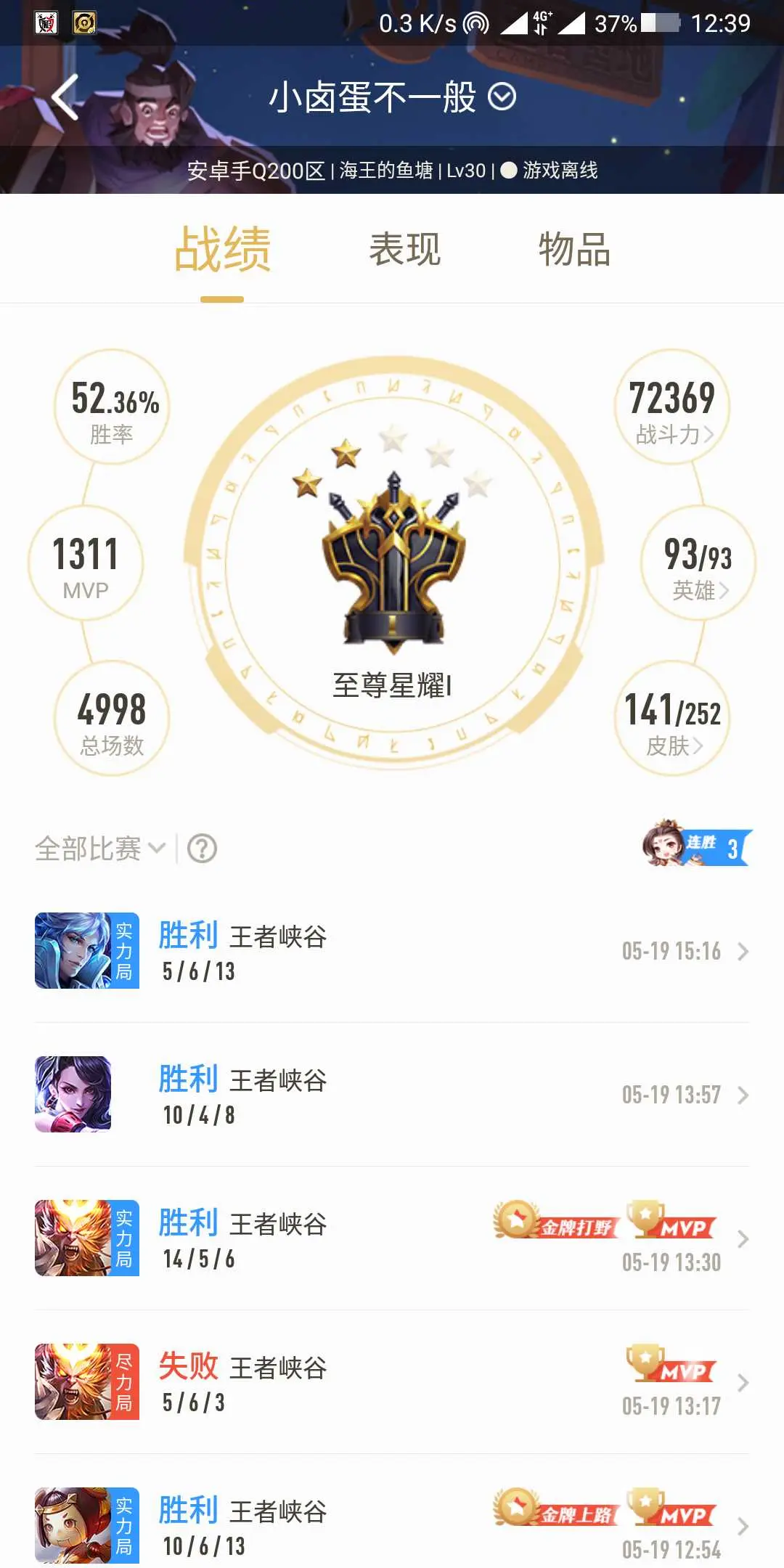Open 战斗力 72369 details
Screen dimensions: 784x1568
(673, 407)
